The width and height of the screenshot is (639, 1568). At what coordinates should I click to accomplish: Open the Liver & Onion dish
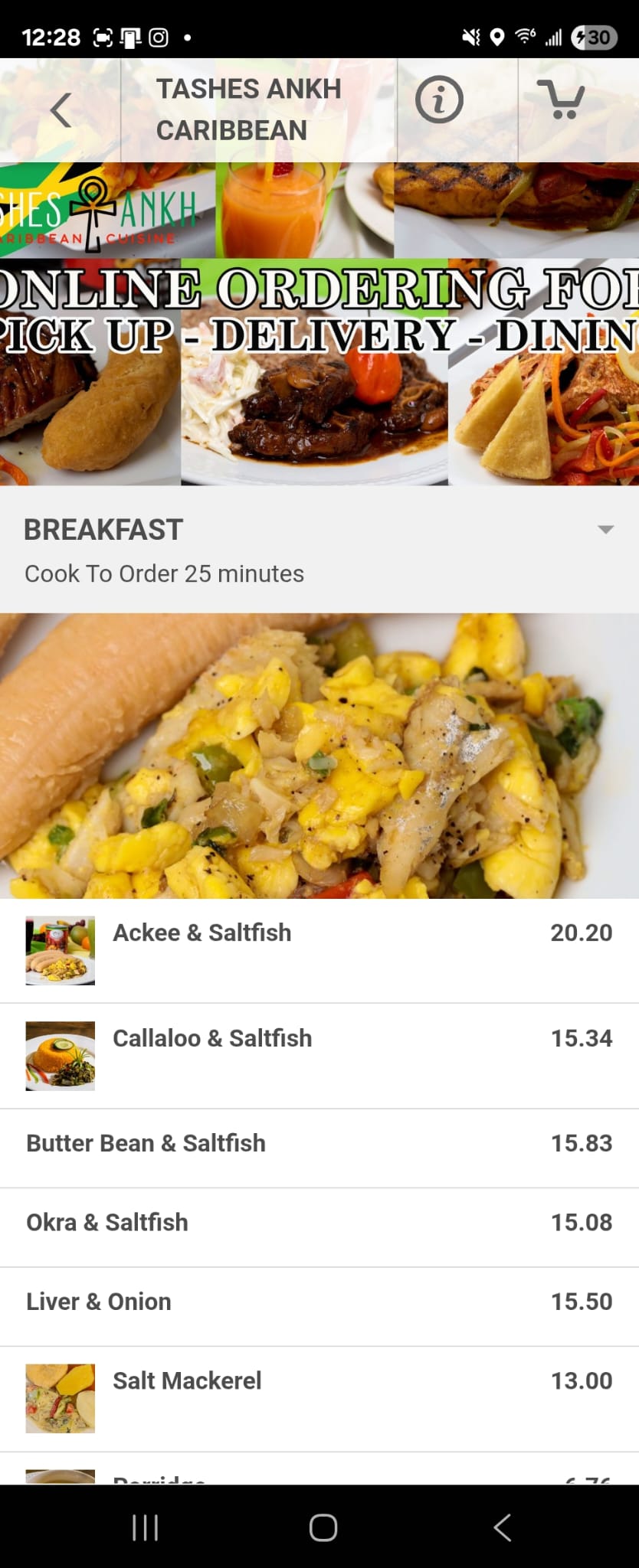click(x=99, y=1302)
